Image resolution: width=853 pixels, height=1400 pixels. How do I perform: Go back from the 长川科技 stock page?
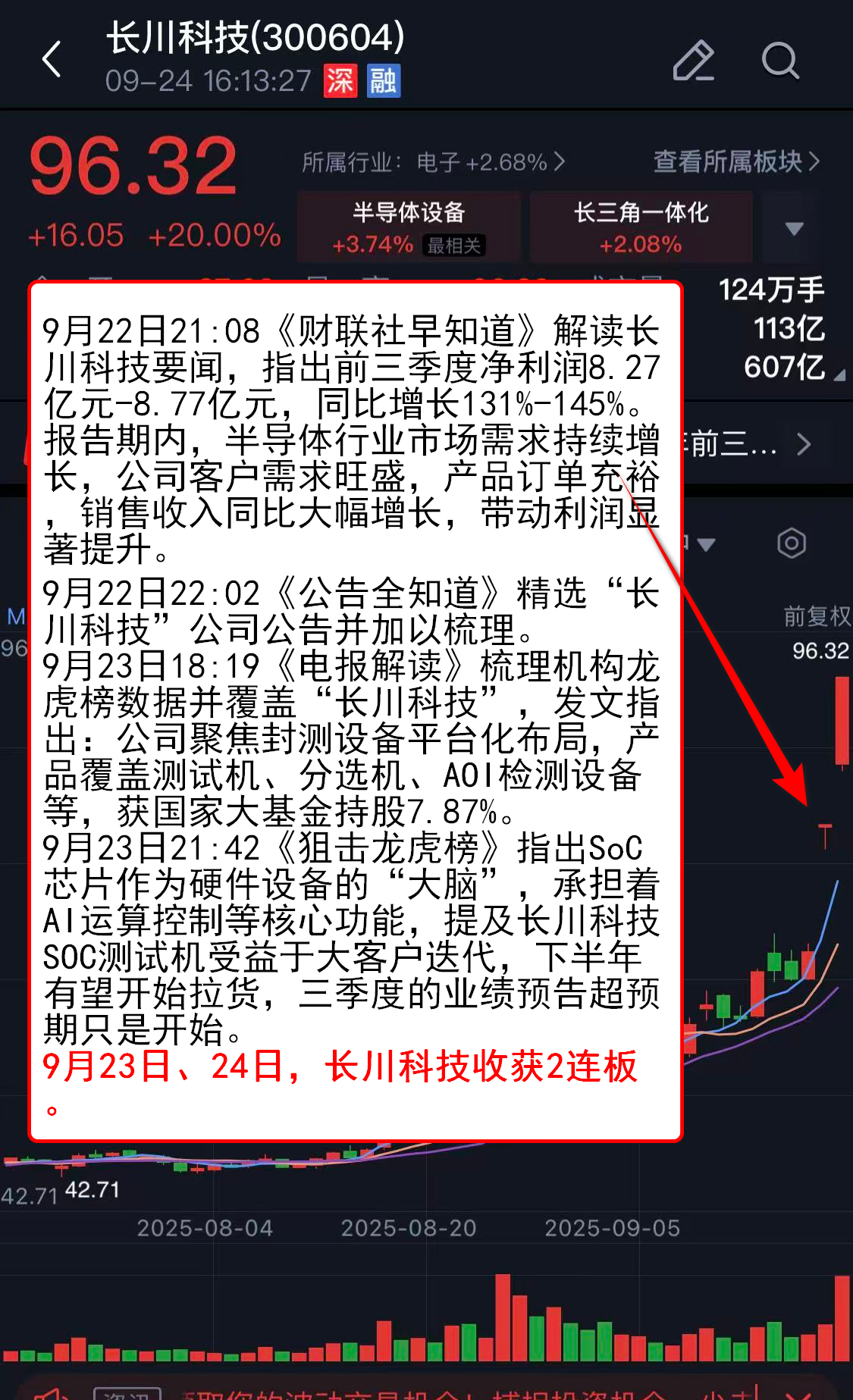point(52,60)
